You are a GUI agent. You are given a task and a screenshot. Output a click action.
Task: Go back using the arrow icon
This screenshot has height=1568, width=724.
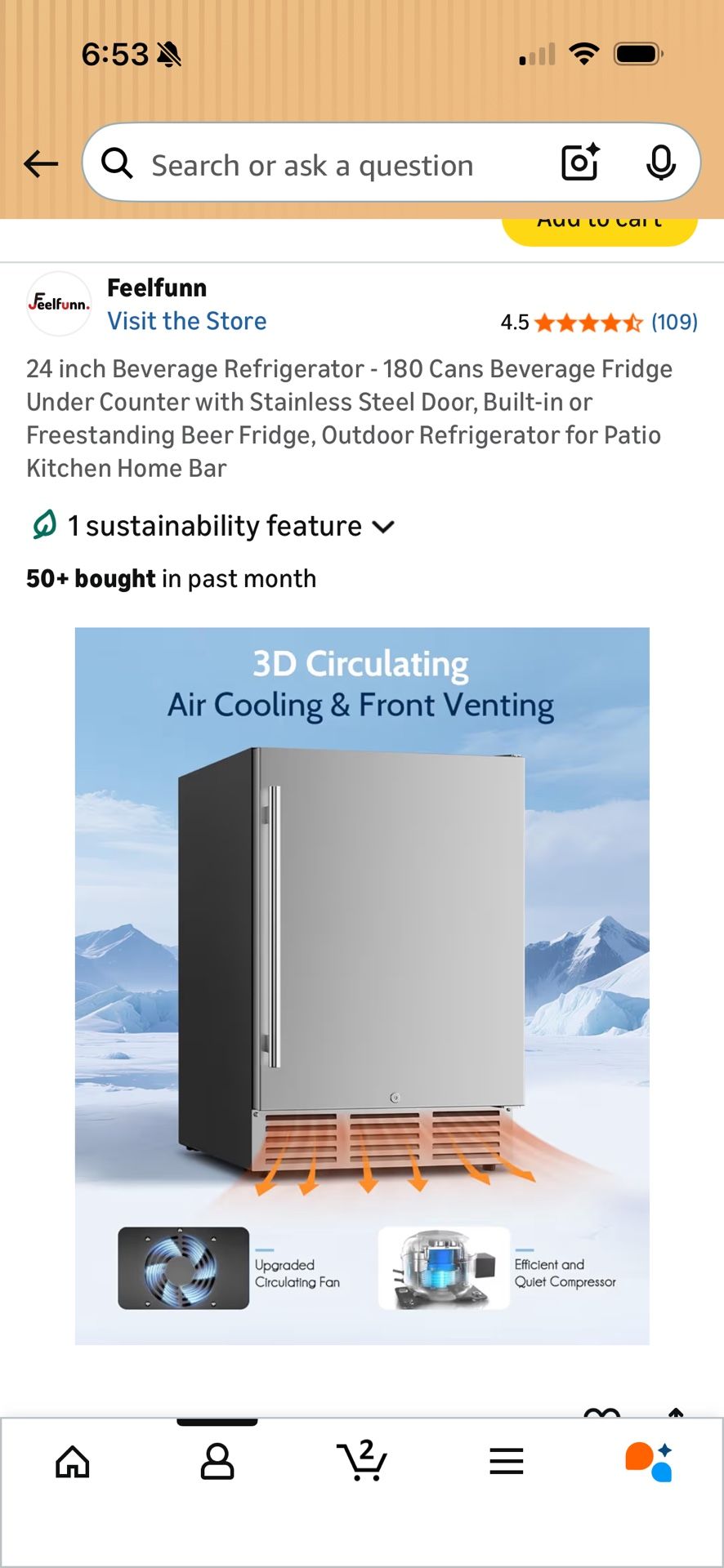(x=41, y=164)
